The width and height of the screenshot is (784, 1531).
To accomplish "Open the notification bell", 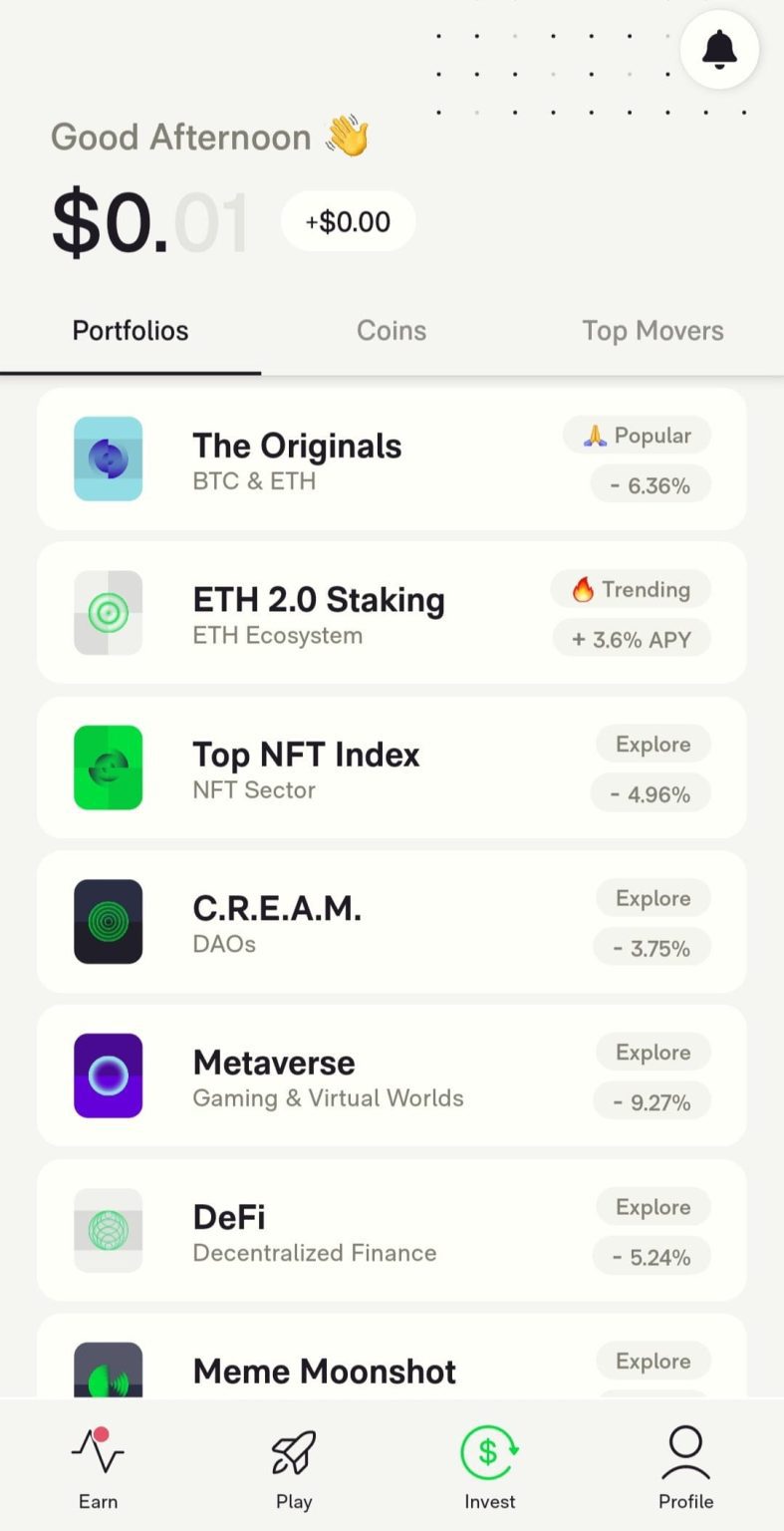I will [719, 50].
